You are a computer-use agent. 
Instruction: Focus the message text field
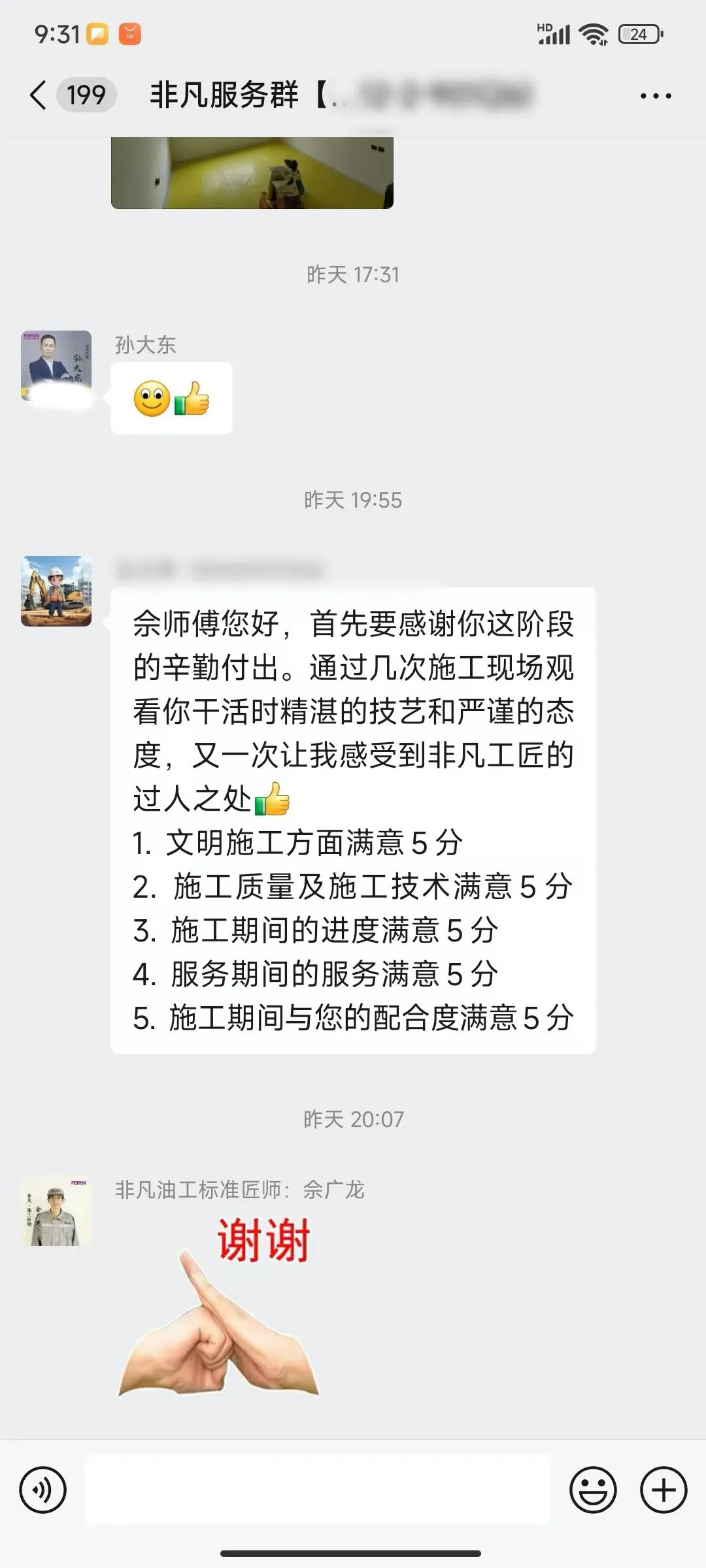(317, 1490)
